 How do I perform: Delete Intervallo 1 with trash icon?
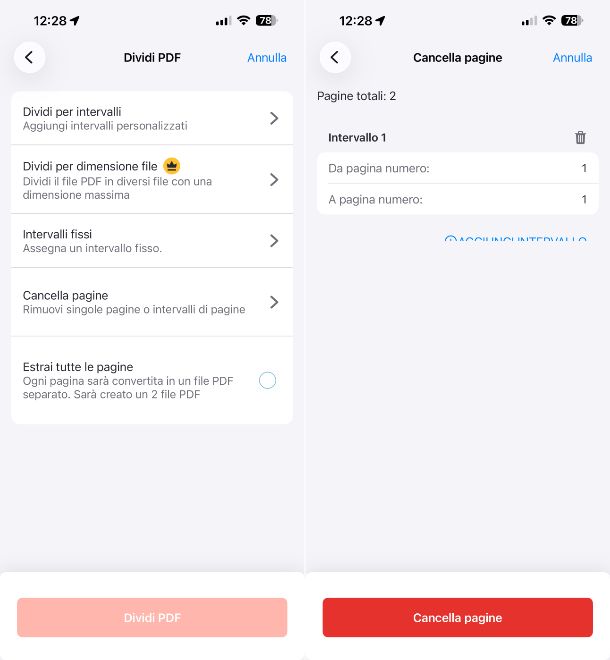(x=580, y=138)
